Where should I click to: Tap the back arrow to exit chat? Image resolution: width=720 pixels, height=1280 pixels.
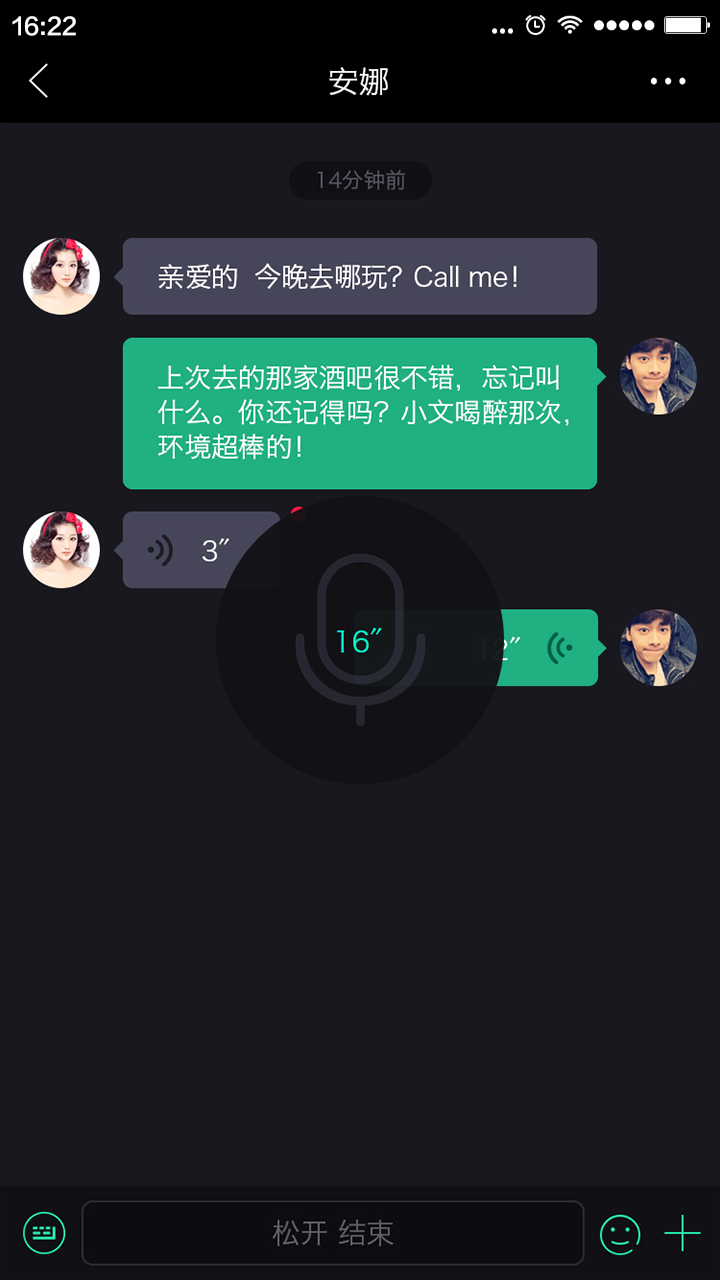(38, 80)
